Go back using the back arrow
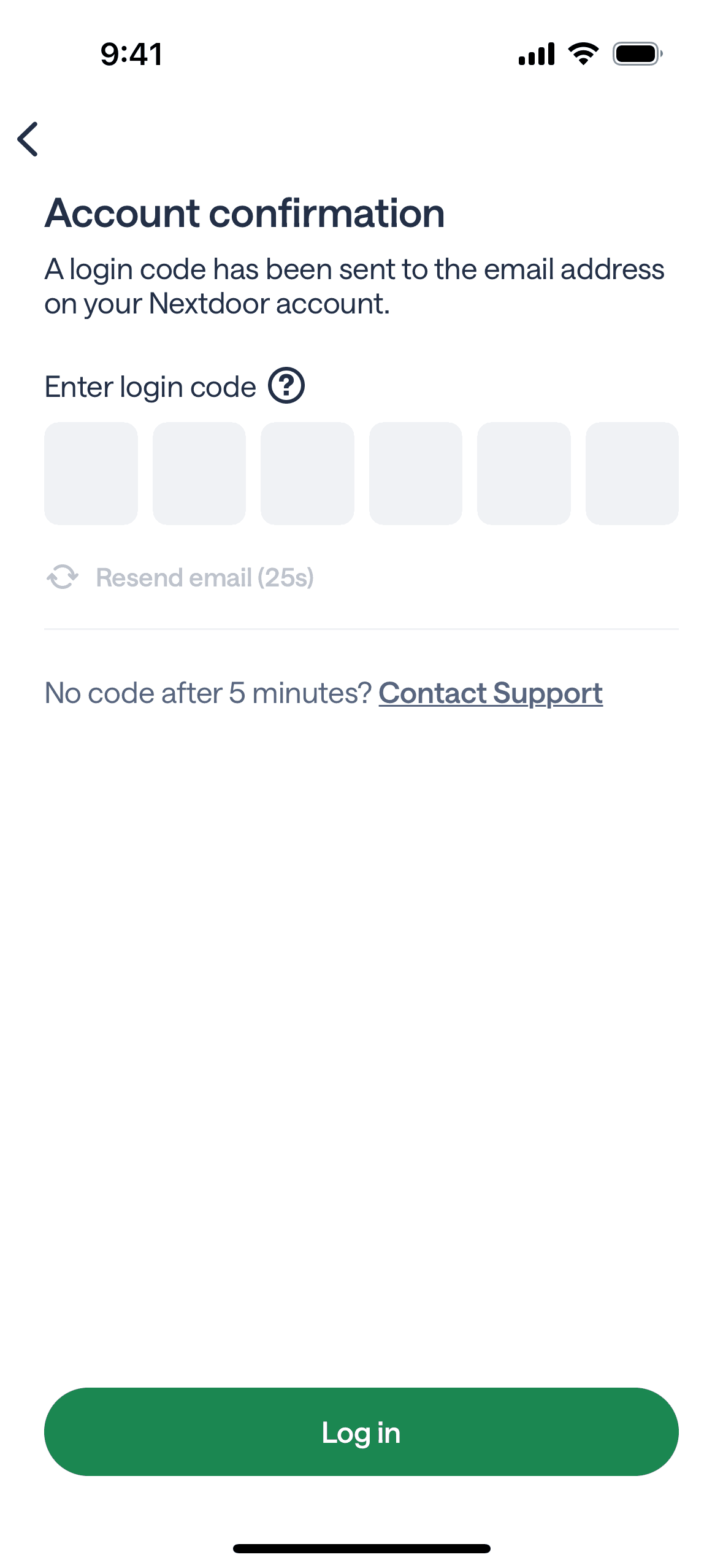The image size is (723, 1568). pyautogui.click(x=28, y=139)
